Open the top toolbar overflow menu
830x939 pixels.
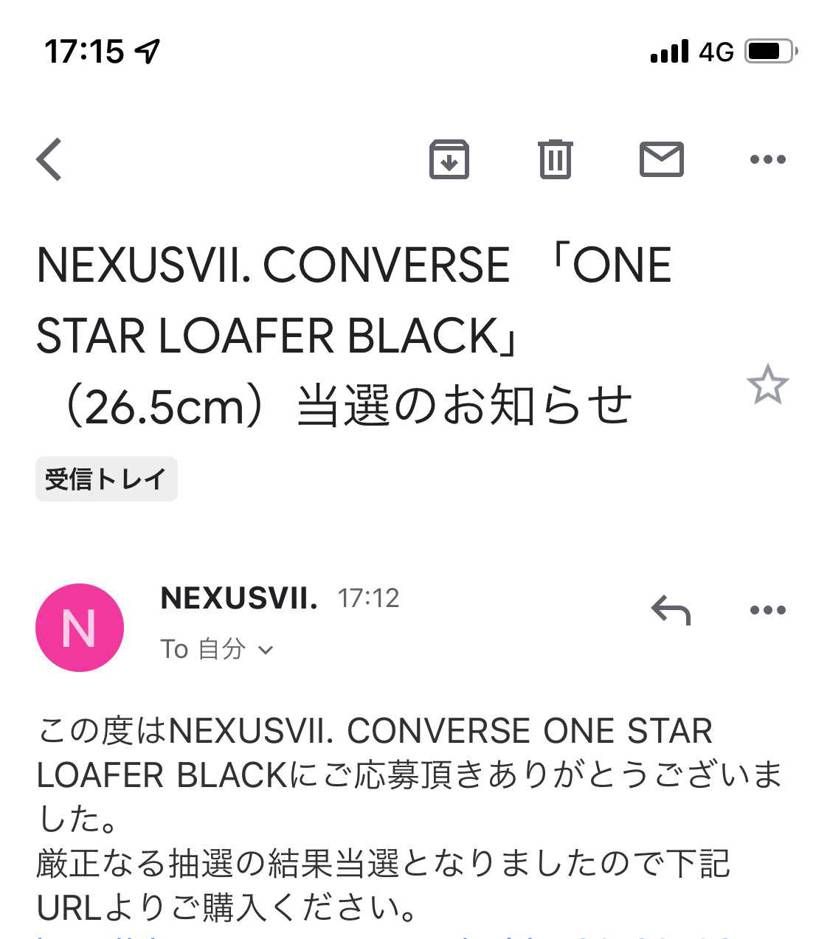point(768,159)
